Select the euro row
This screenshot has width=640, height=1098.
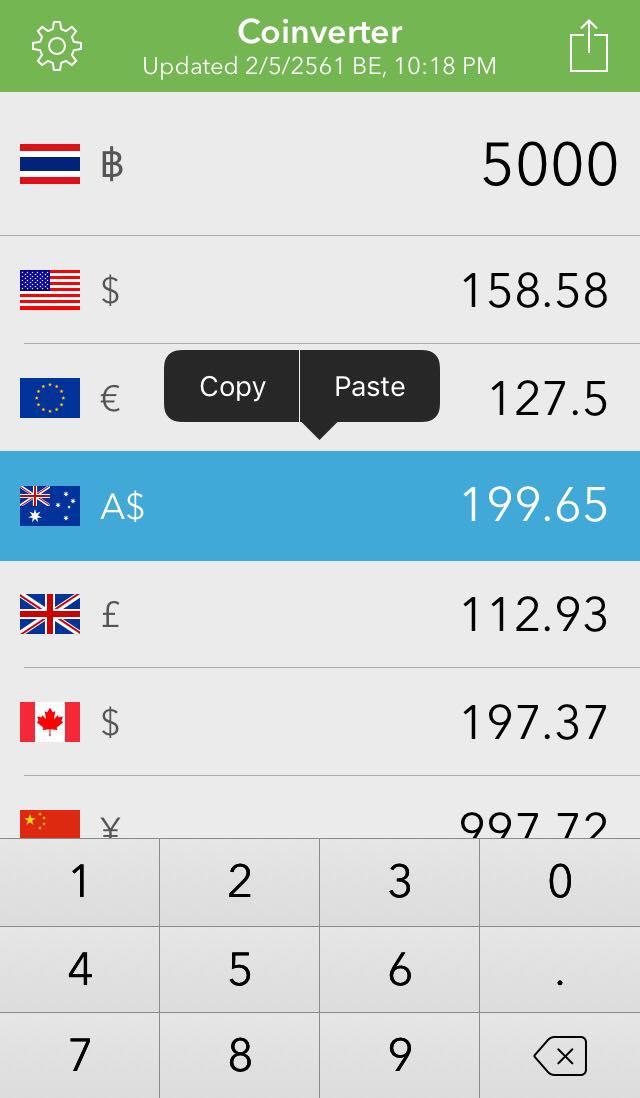(x=320, y=398)
